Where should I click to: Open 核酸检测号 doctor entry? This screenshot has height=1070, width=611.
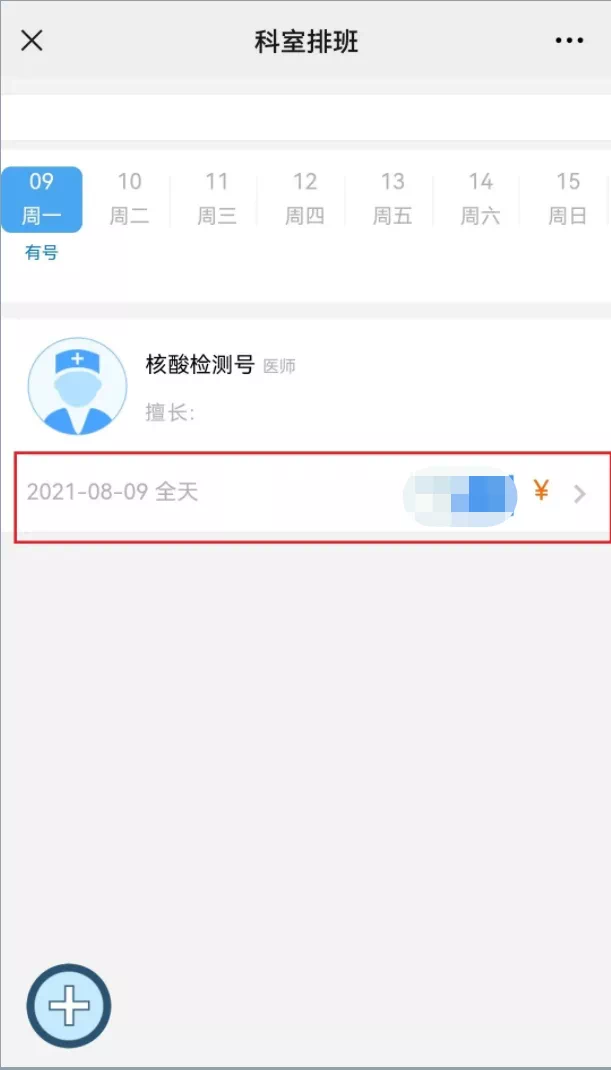click(305, 386)
